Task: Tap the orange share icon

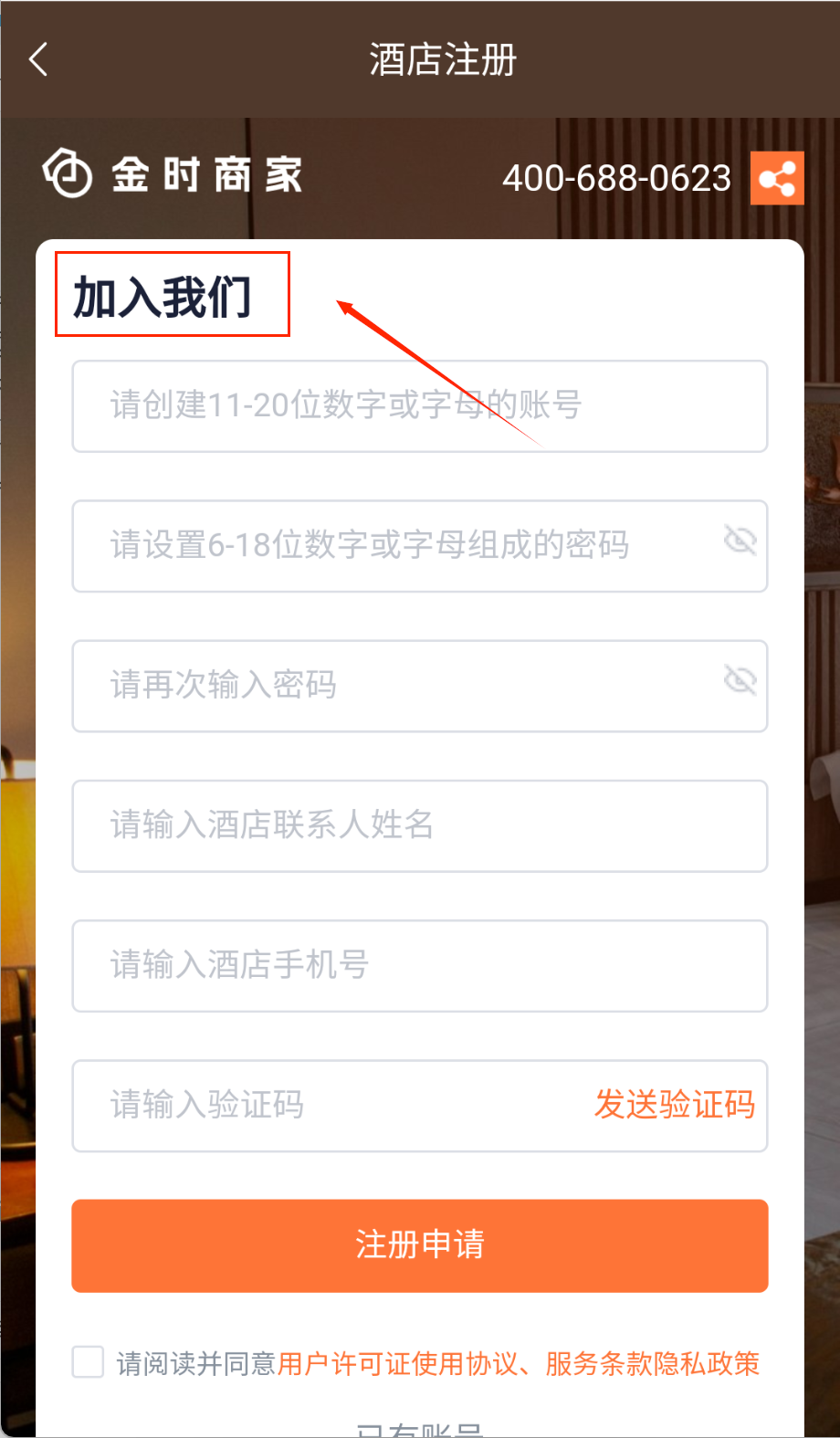Action: click(777, 178)
